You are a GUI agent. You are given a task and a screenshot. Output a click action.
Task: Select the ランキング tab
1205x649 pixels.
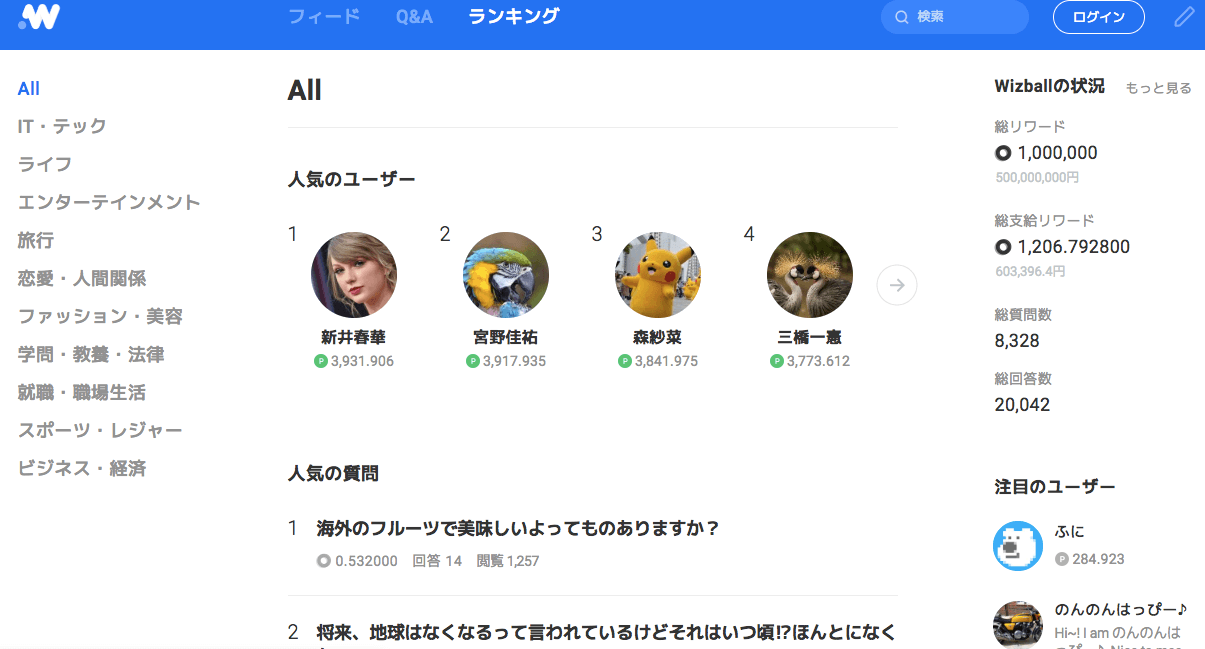click(514, 17)
